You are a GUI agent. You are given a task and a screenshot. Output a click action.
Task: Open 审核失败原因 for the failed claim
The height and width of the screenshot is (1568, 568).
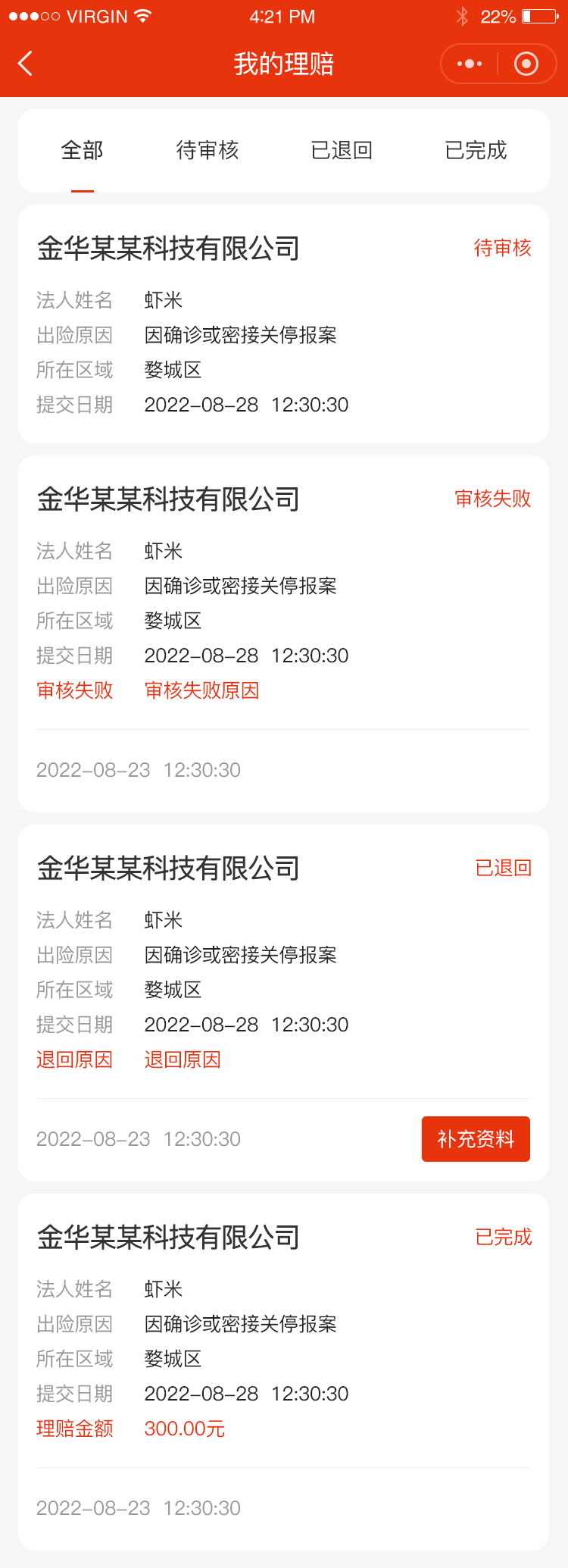coord(201,690)
